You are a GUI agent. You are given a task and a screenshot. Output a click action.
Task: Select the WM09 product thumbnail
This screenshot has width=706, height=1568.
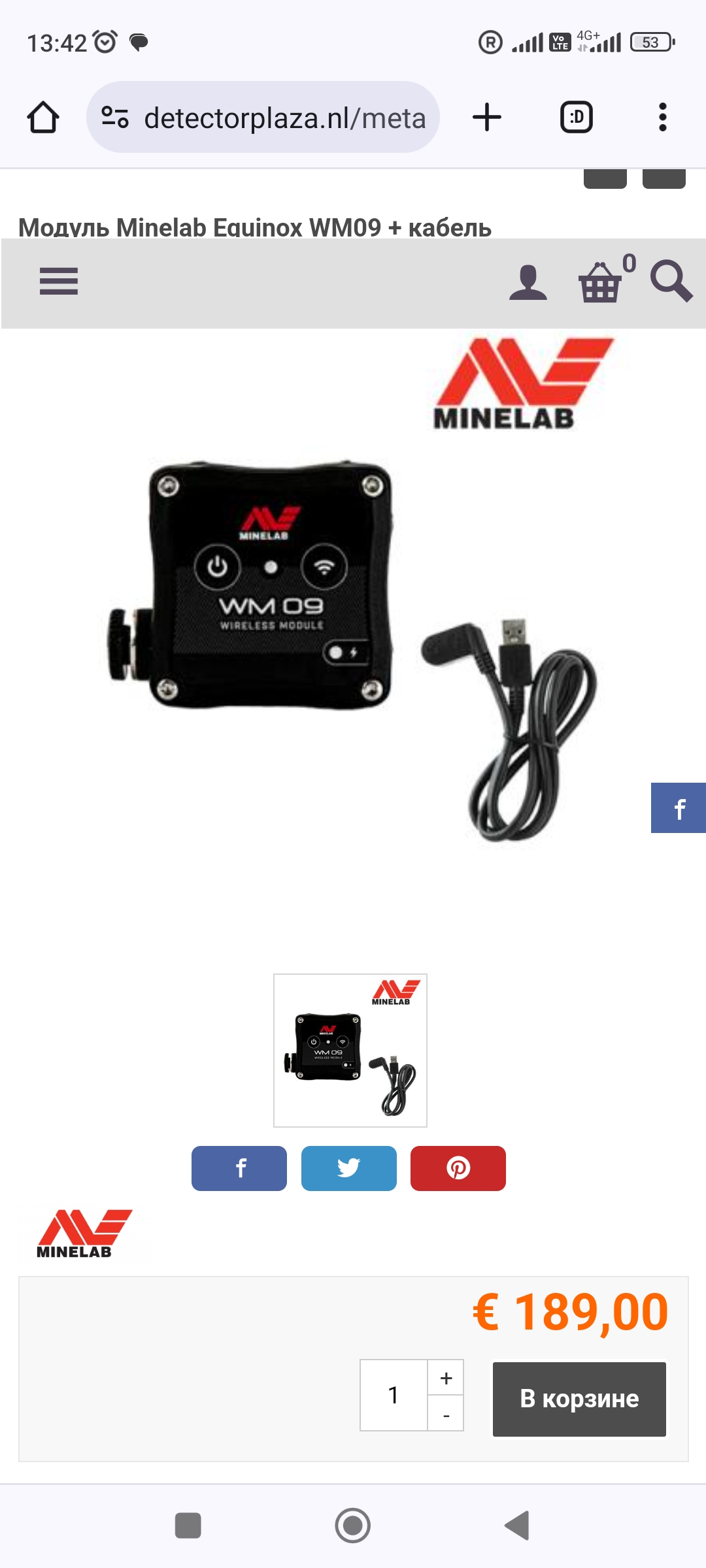(350, 1051)
